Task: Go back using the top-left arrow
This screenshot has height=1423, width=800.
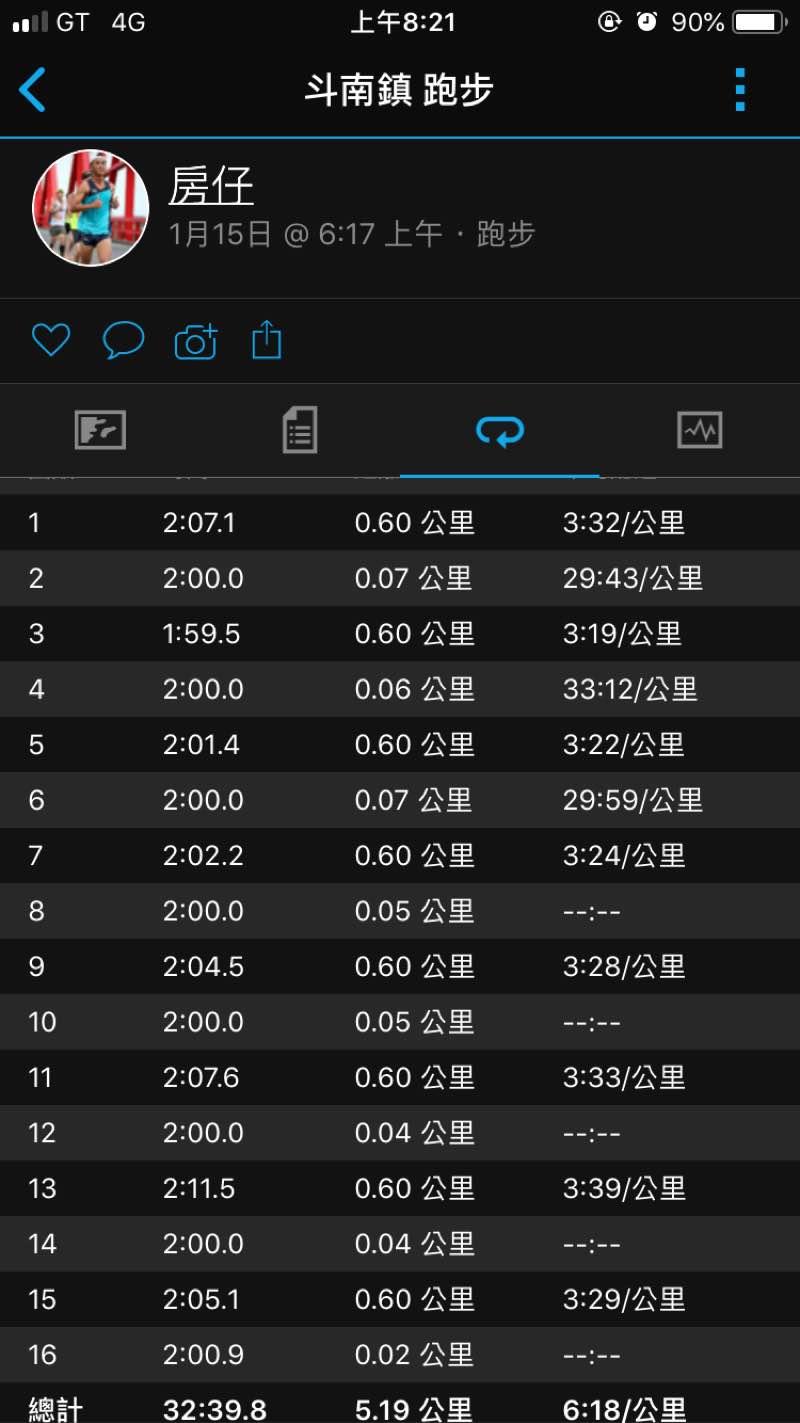Action: (x=33, y=90)
